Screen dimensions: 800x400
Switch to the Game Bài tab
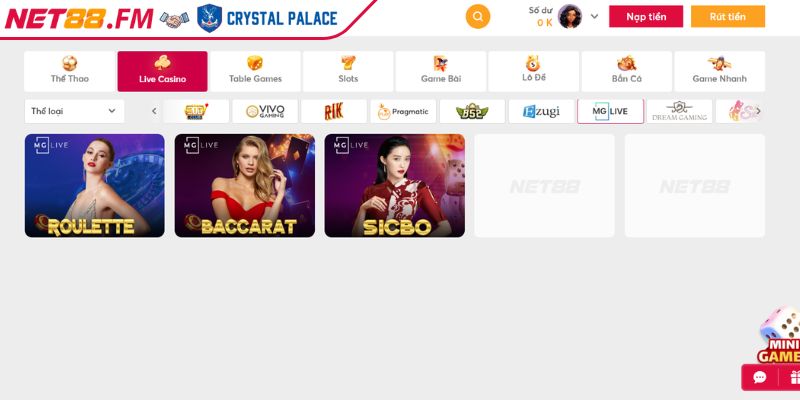[440, 71]
